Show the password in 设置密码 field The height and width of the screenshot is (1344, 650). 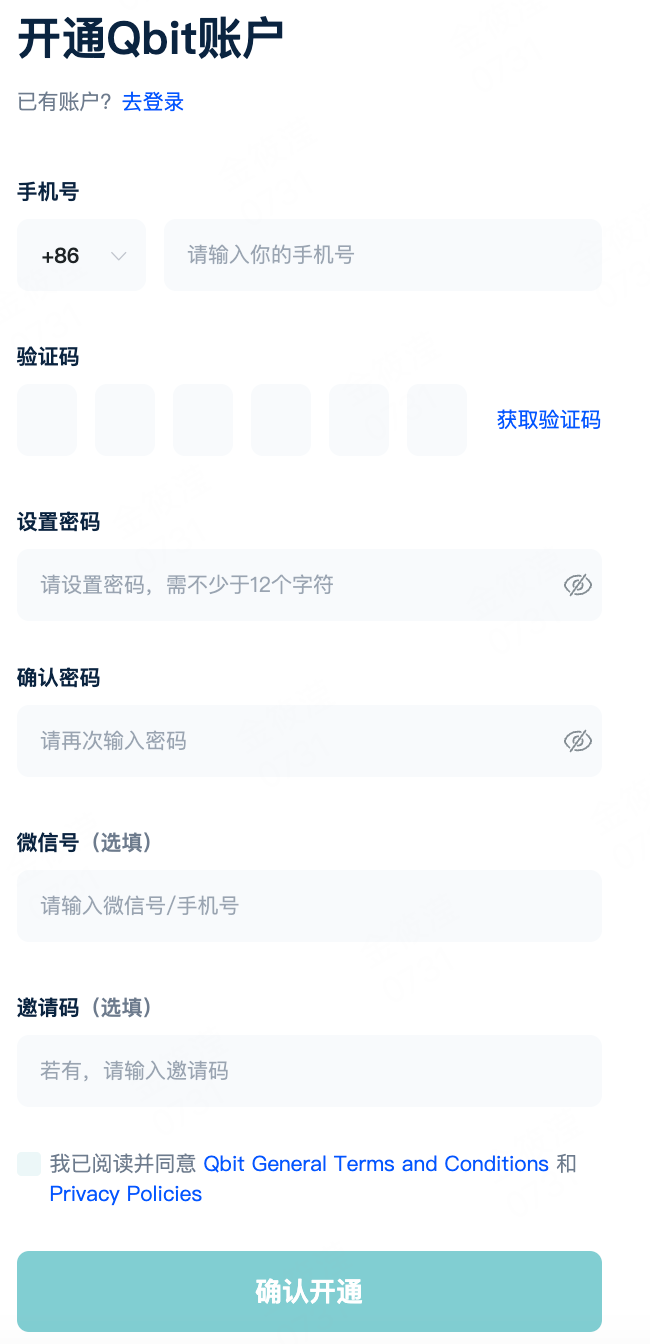577,585
